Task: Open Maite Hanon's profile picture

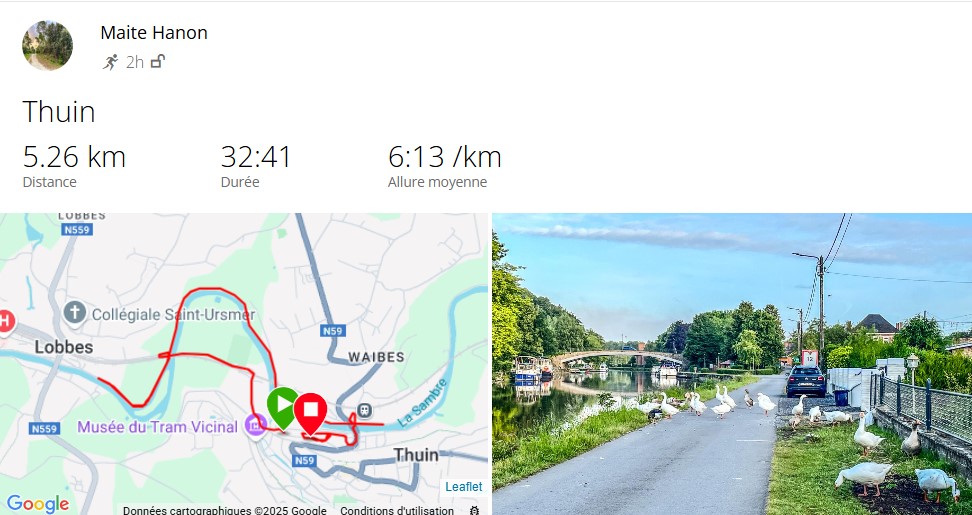Action: 47,46
